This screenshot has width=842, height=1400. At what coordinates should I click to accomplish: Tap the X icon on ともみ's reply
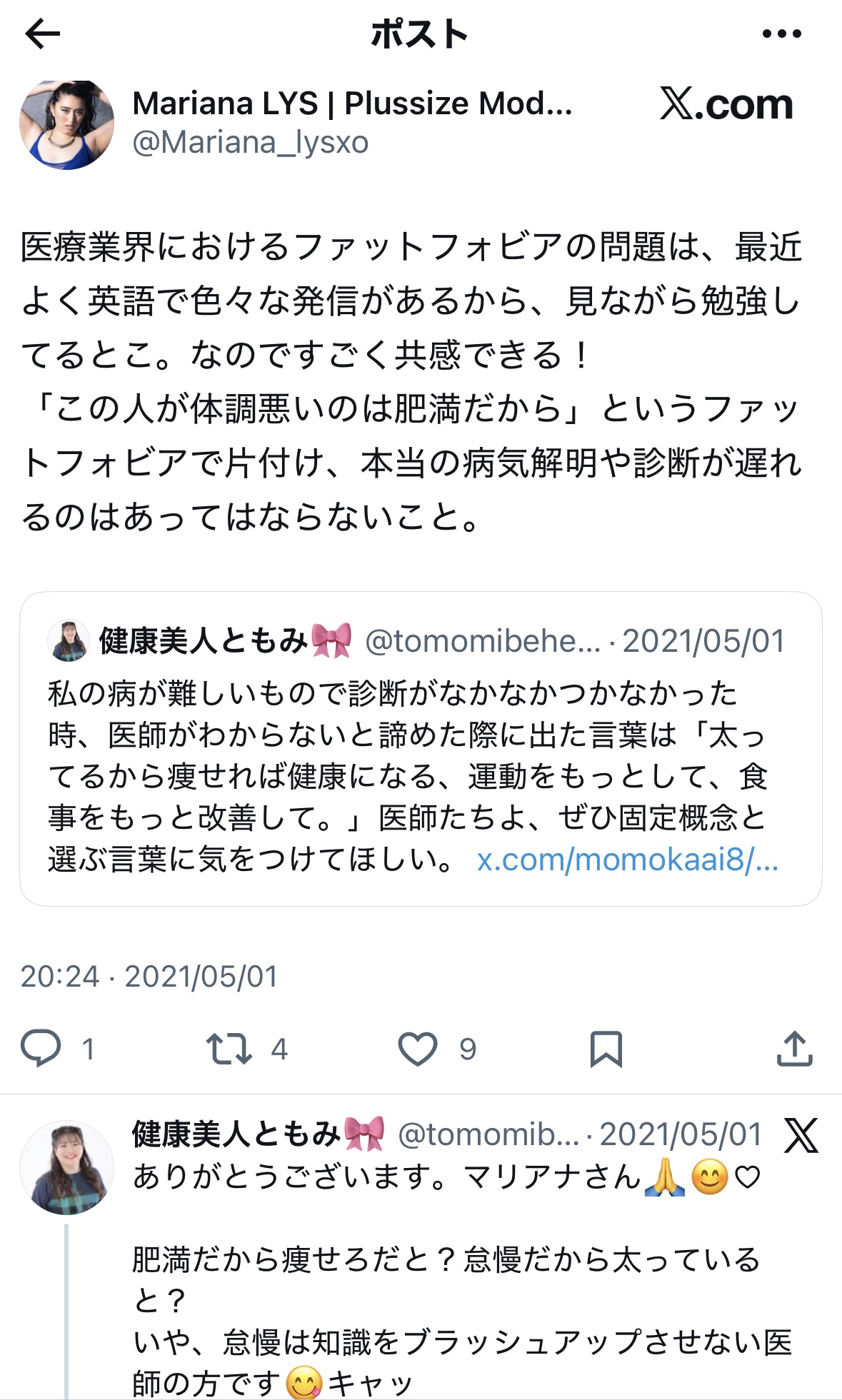point(801,1135)
